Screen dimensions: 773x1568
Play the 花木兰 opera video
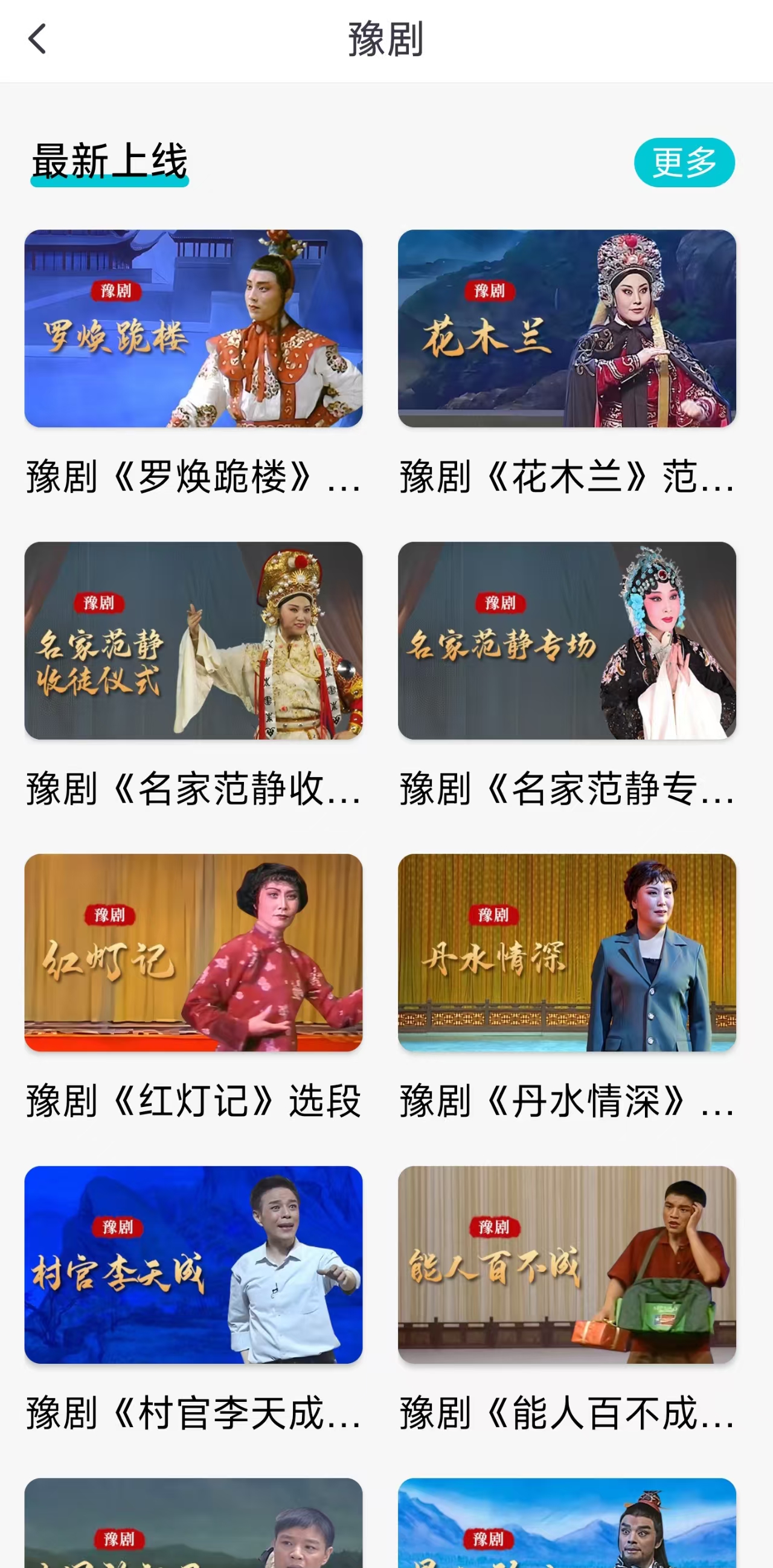(x=566, y=328)
